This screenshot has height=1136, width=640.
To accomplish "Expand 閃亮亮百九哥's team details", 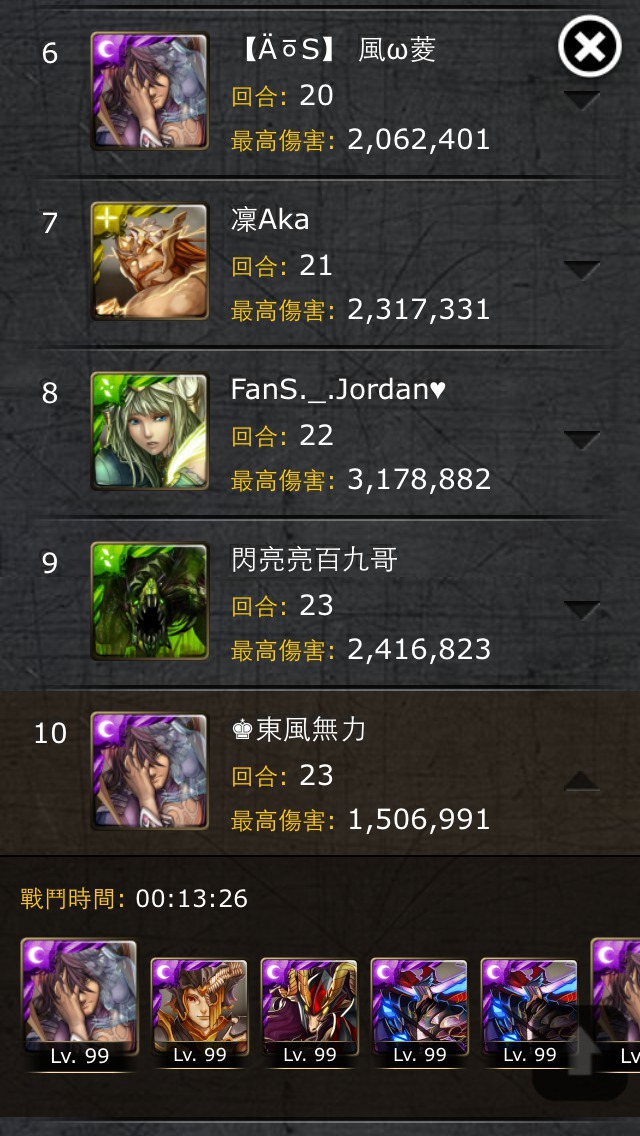I will pyautogui.click(x=581, y=610).
